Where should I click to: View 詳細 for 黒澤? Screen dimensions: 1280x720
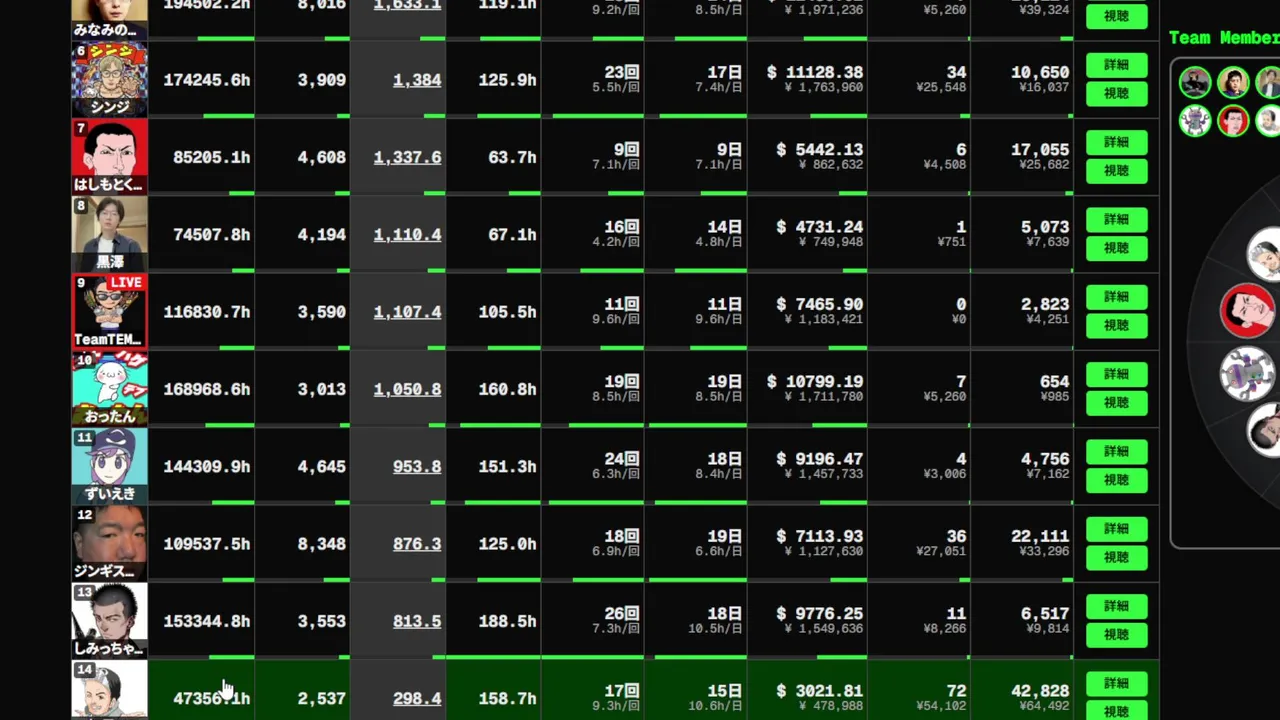[x=1116, y=219]
